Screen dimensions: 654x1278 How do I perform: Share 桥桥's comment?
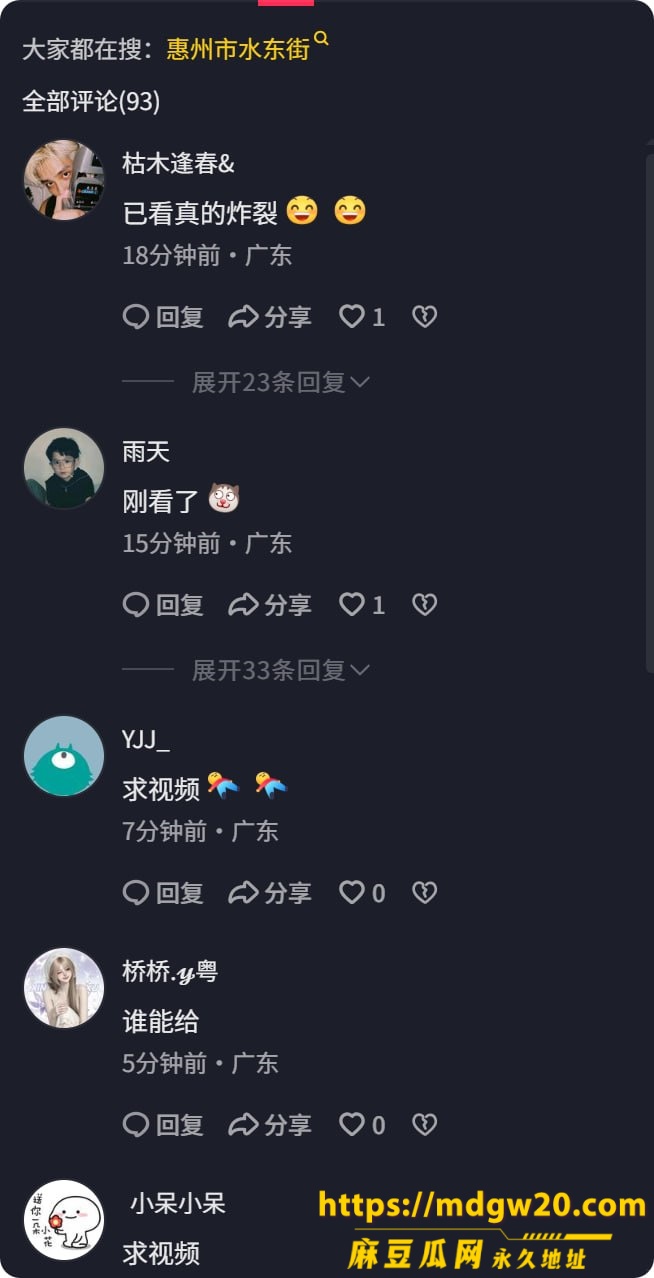click(x=270, y=1125)
